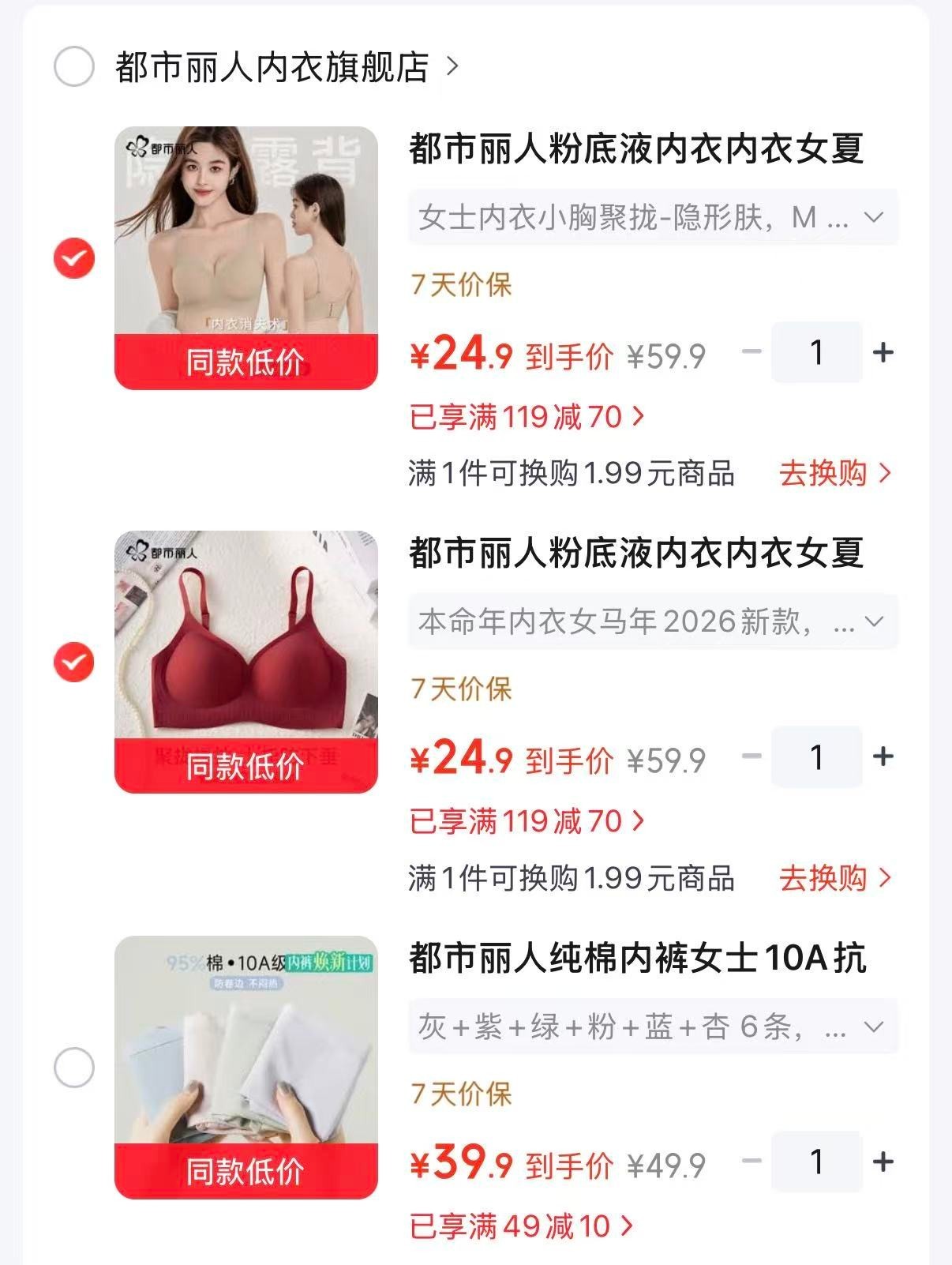Open the beige bra product image
The height and width of the screenshot is (1265, 952).
(x=246, y=257)
